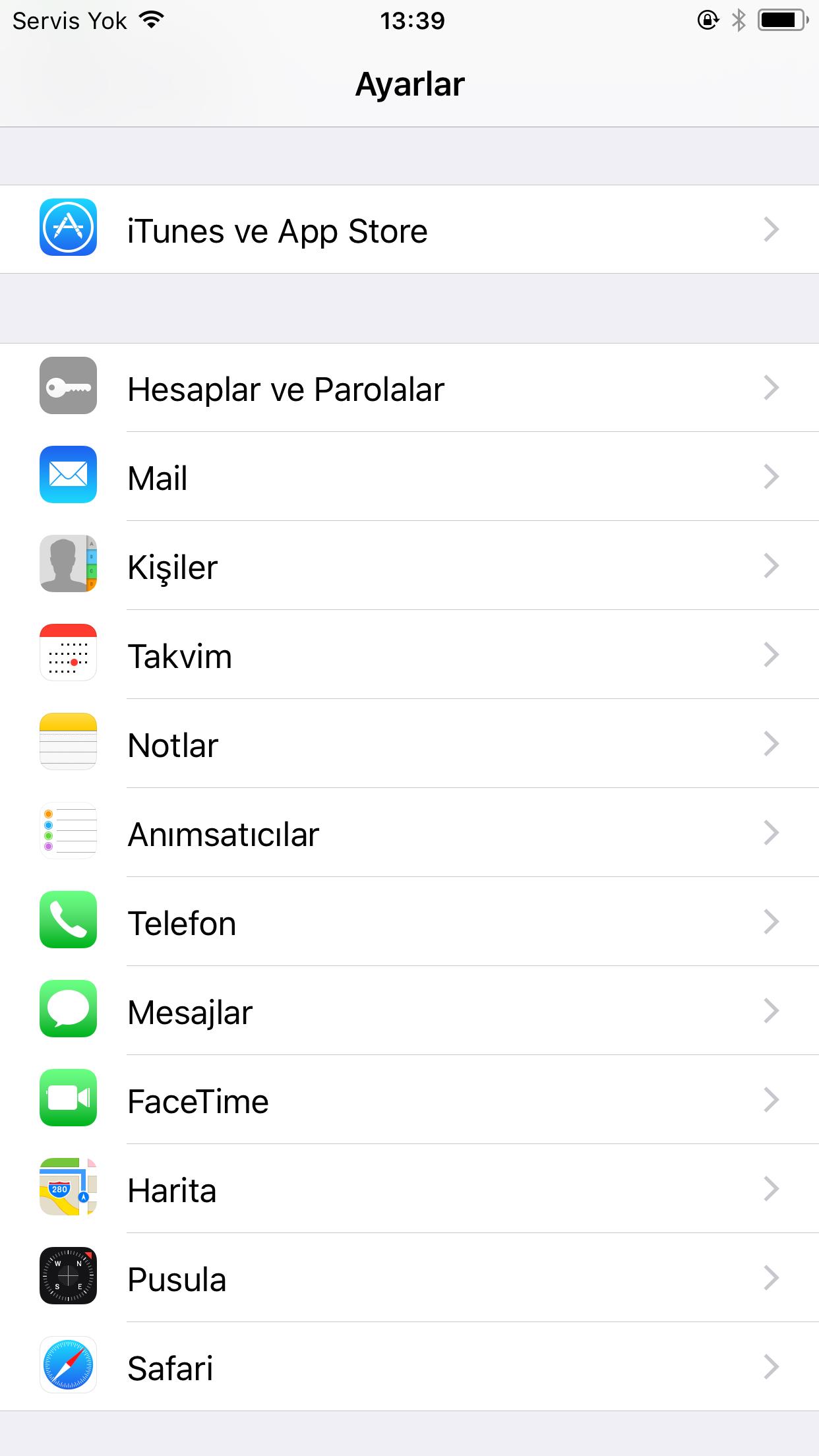Go to Mail settings

409,477
